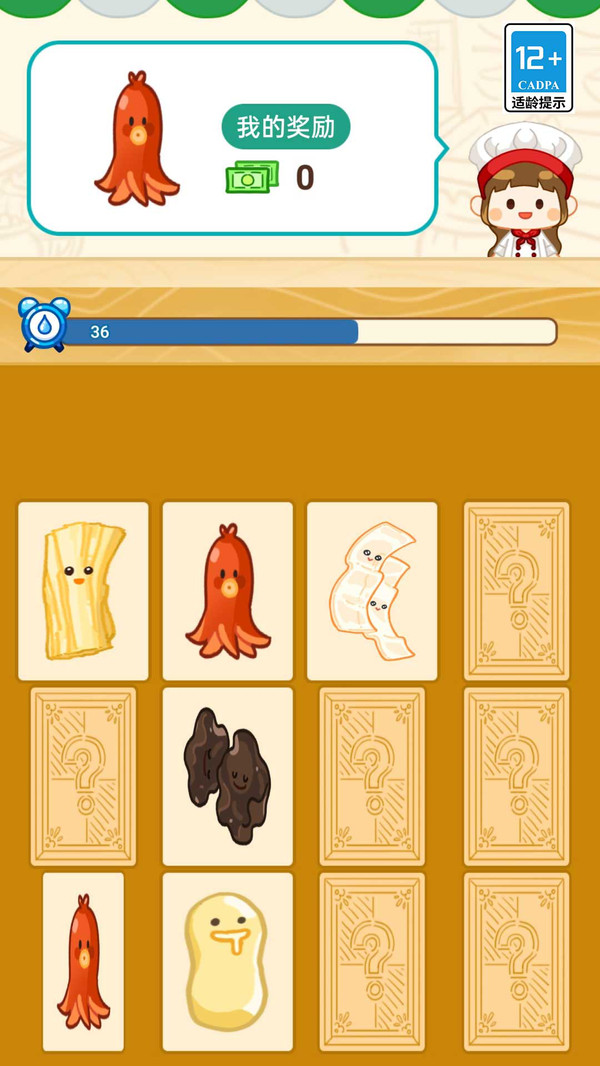The height and width of the screenshot is (1066, 600).
Task: Tap the white sliced strips card
Action: pos(372,591)
